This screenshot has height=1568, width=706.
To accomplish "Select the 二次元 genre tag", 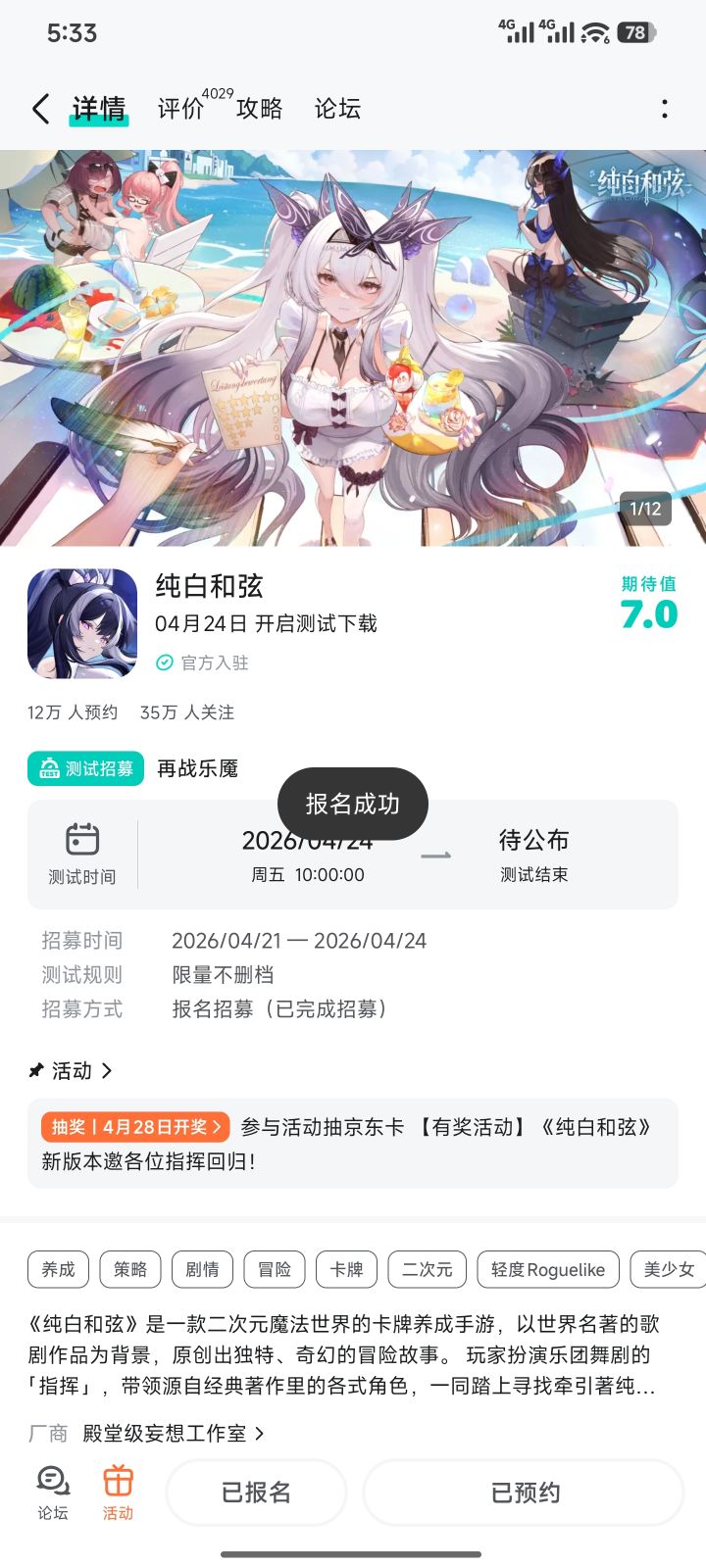I will pos(427,1269).
